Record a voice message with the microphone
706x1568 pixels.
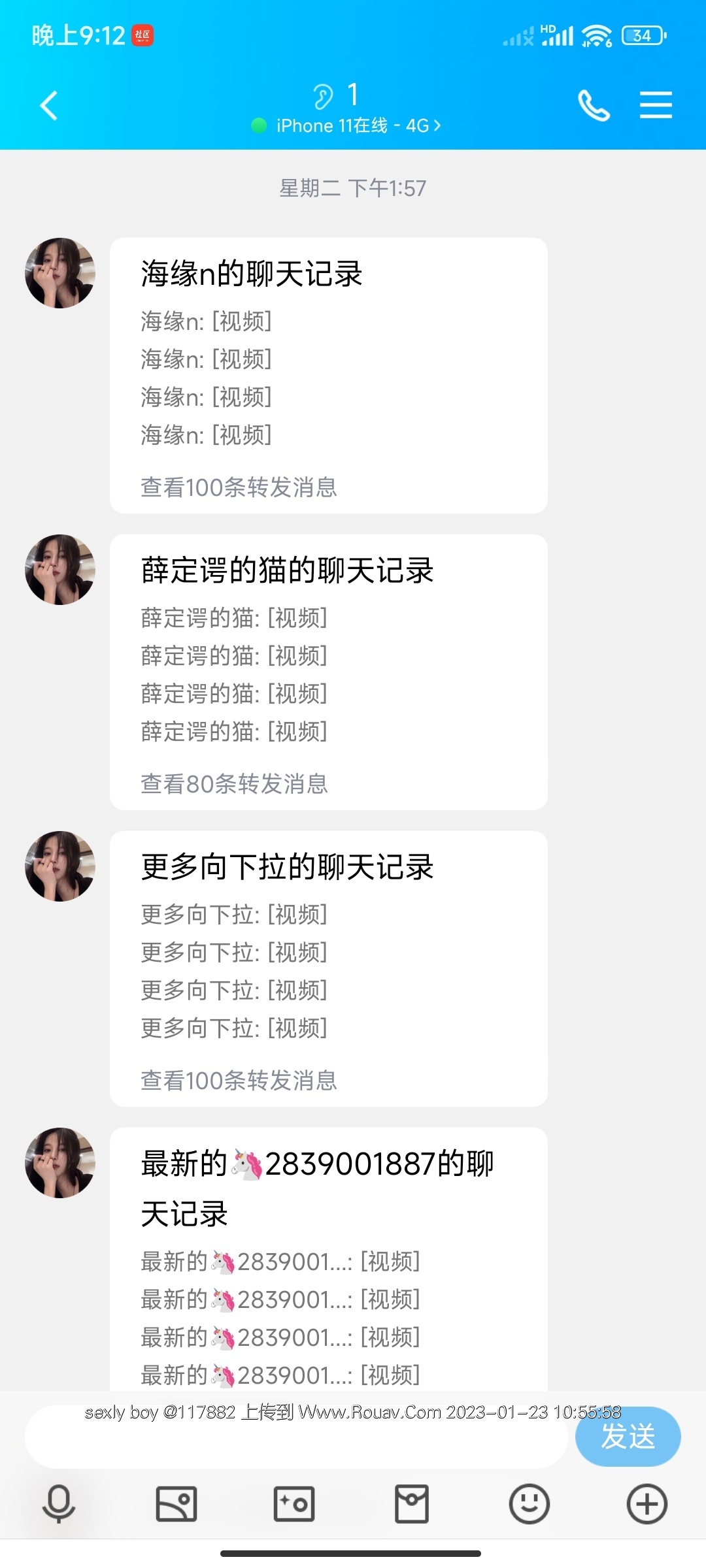pos(59,1504)
